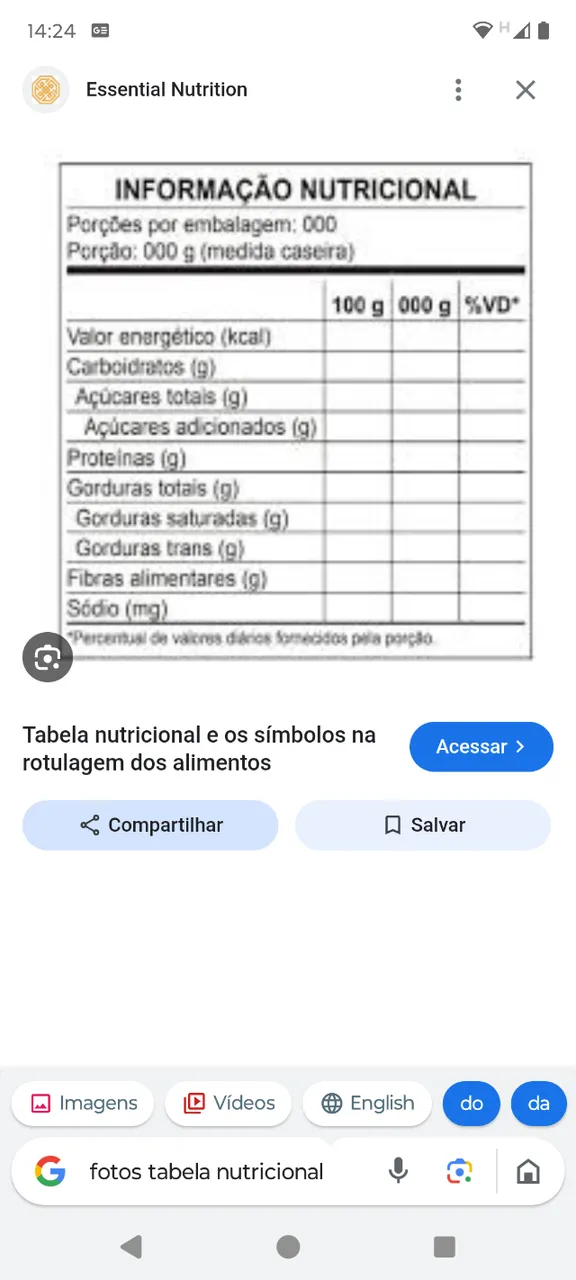
Task: Start voice search with the microphone
Action: (x=398, y=1171)
